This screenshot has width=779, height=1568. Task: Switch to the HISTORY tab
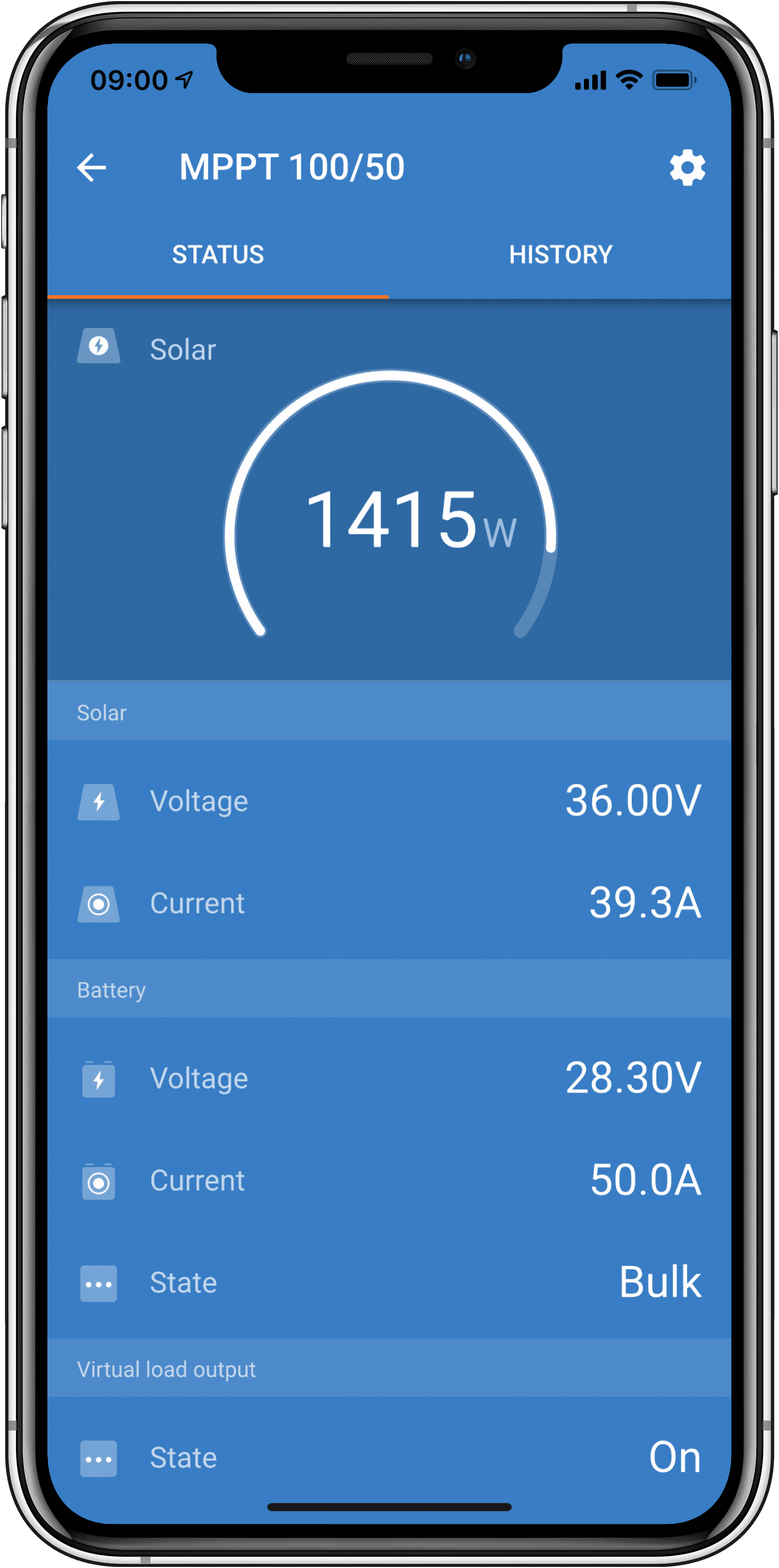[560, 255]
